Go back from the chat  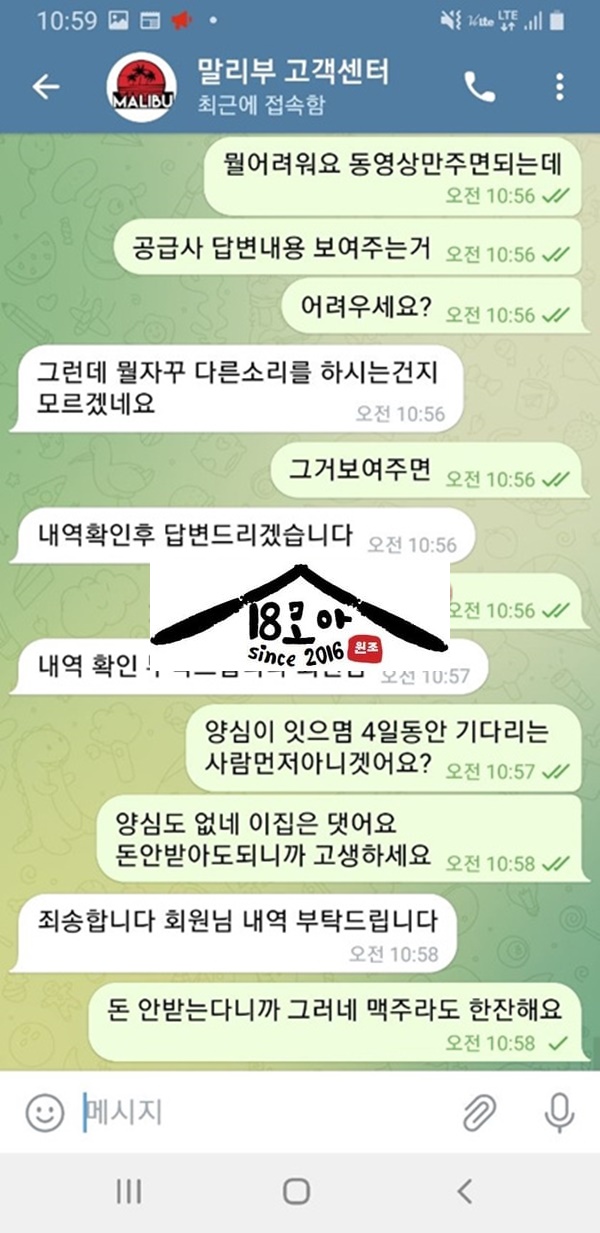tap(46, 87)
